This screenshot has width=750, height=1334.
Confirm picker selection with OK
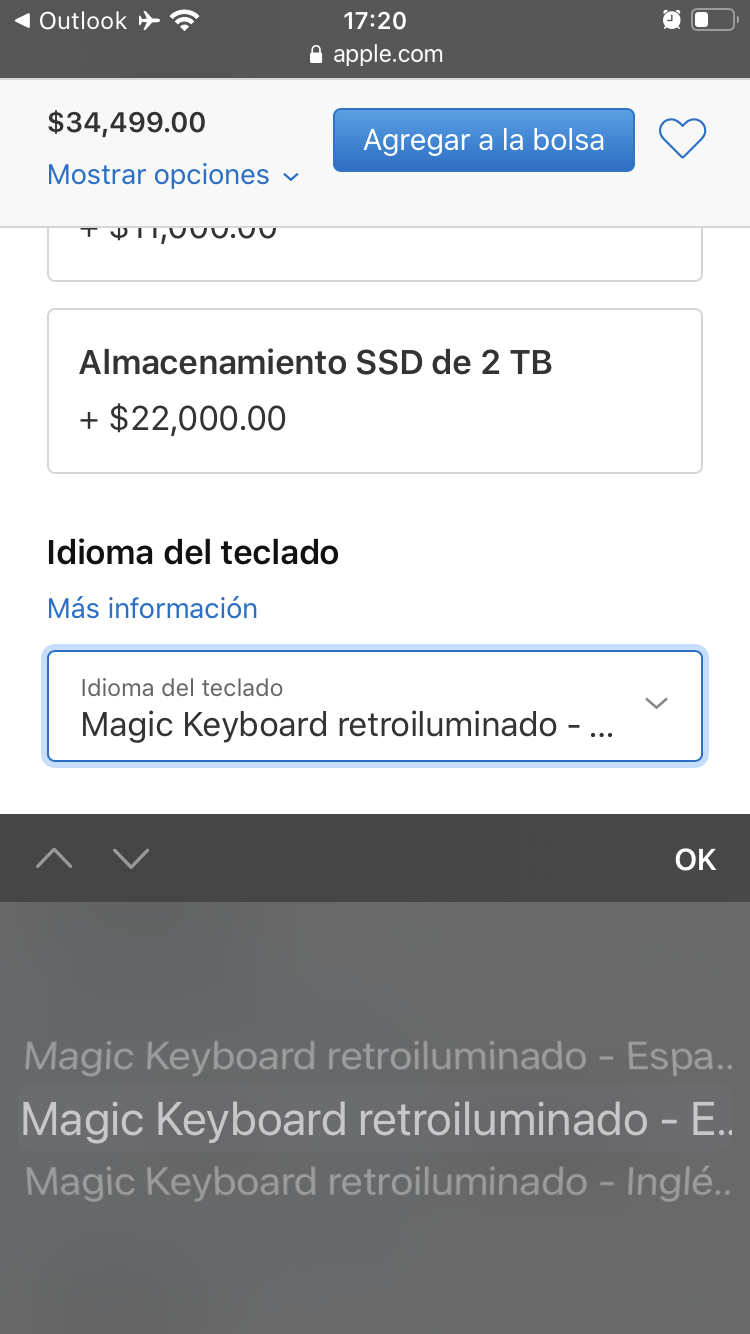tap(695, 860)
